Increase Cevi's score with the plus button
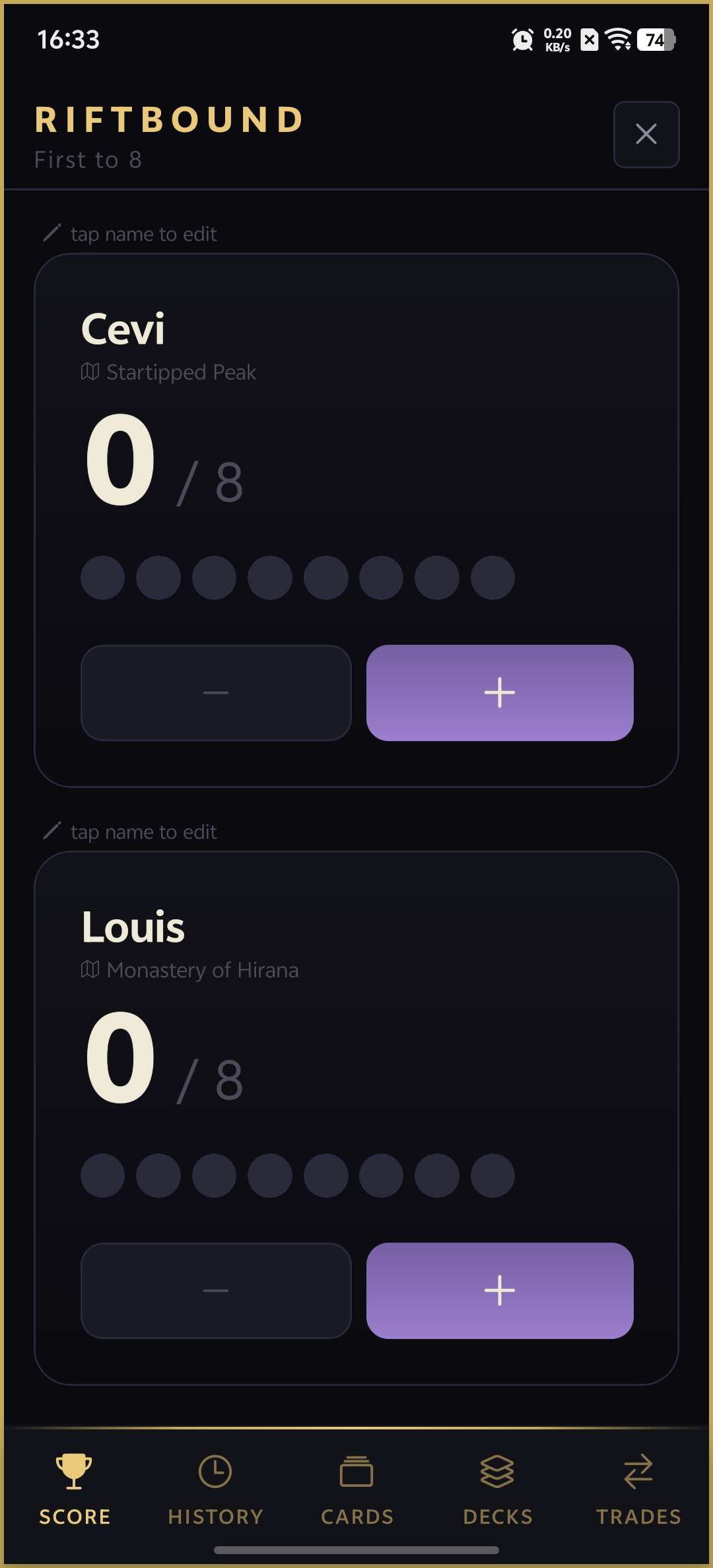713x1568 pixels. point(500,692)
